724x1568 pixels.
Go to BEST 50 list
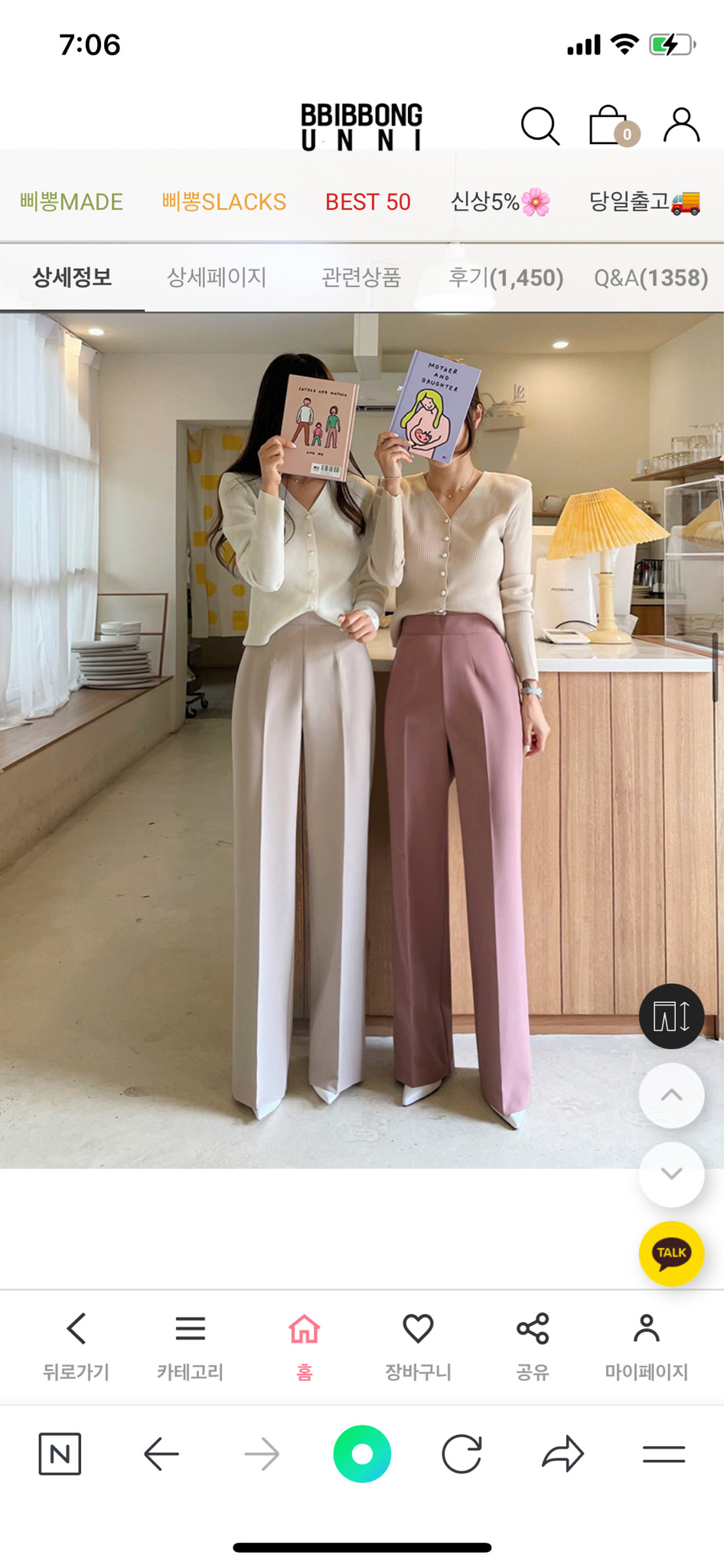point(368,202)
